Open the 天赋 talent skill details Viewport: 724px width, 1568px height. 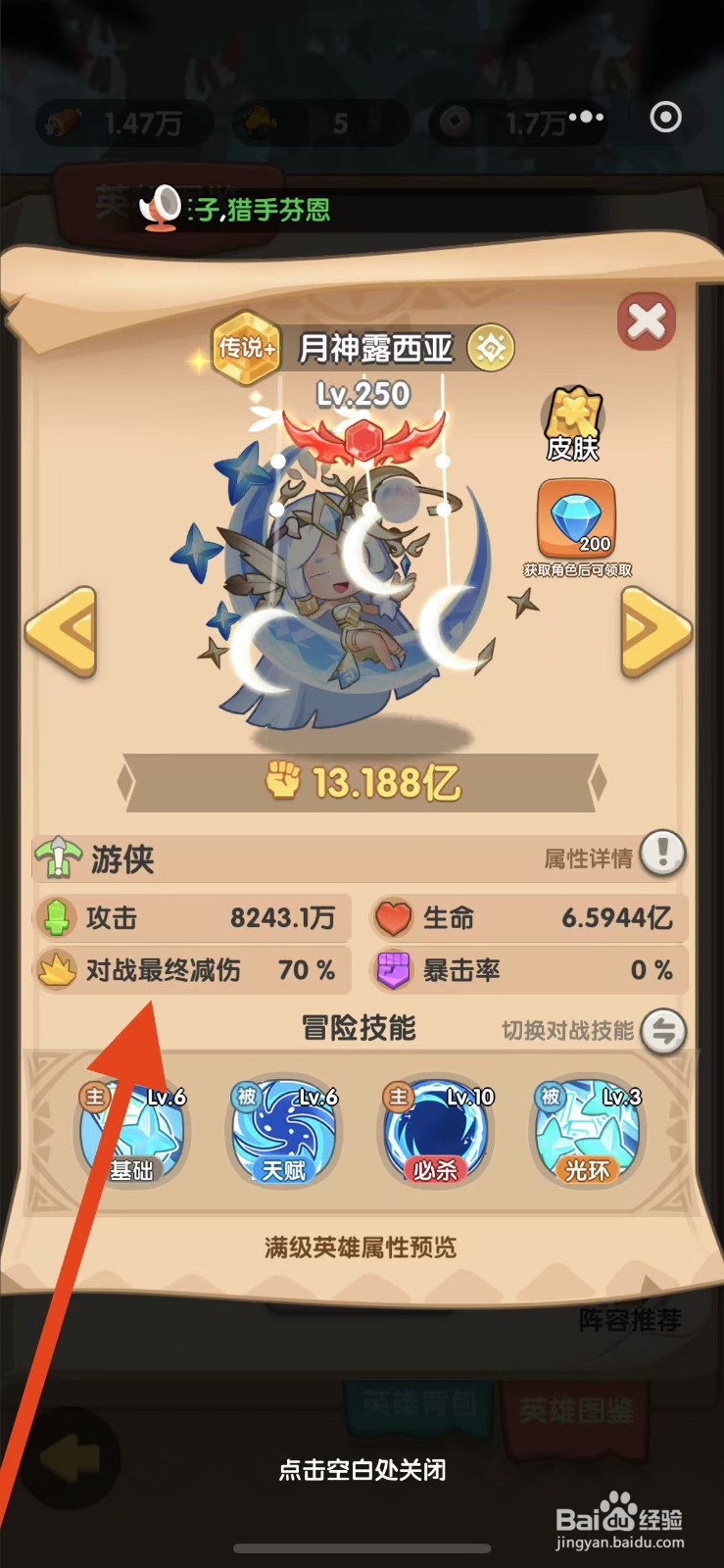point(283,1132)
